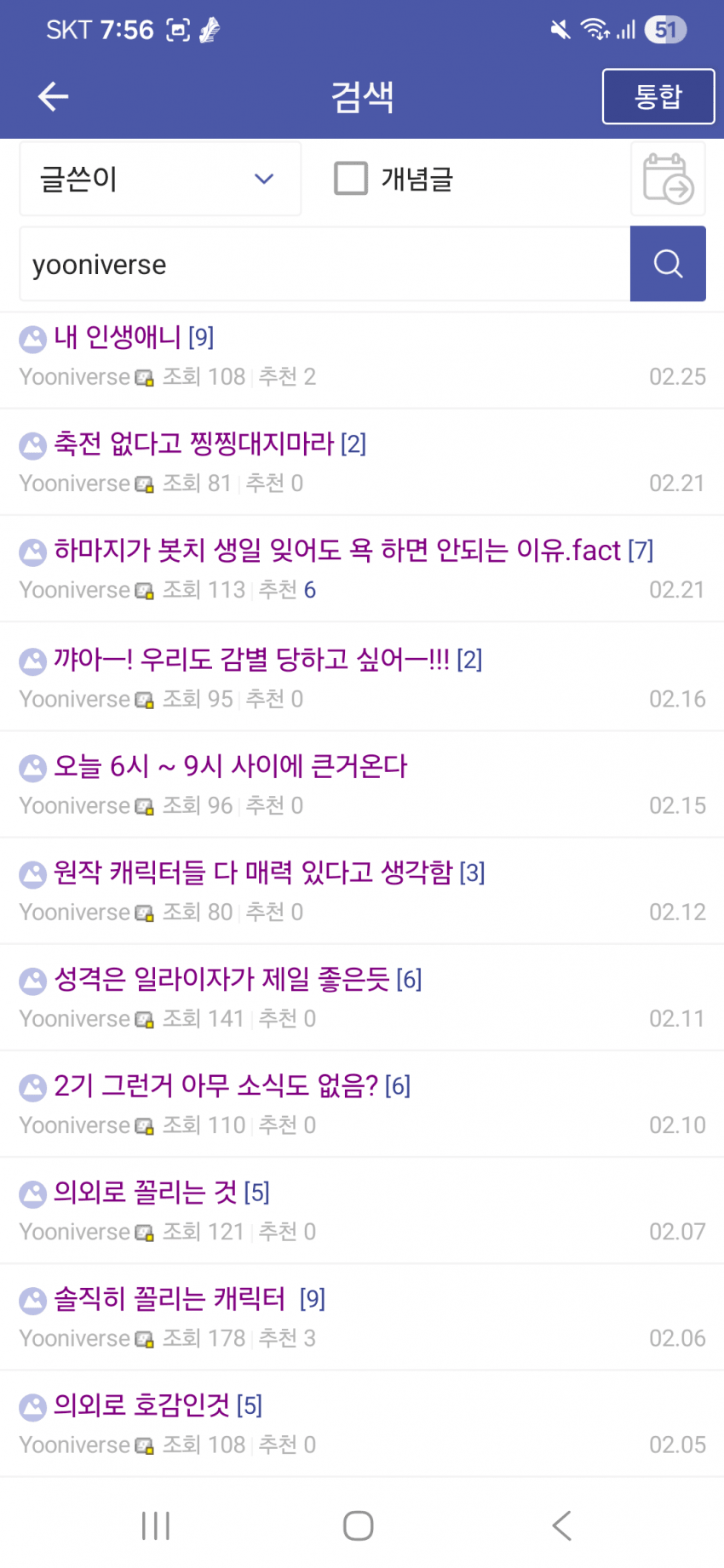Image resolution: width=724 pixels, height=1568 pixels.
Task: Open the system recent apps button
Action: tap(156, 1525)
